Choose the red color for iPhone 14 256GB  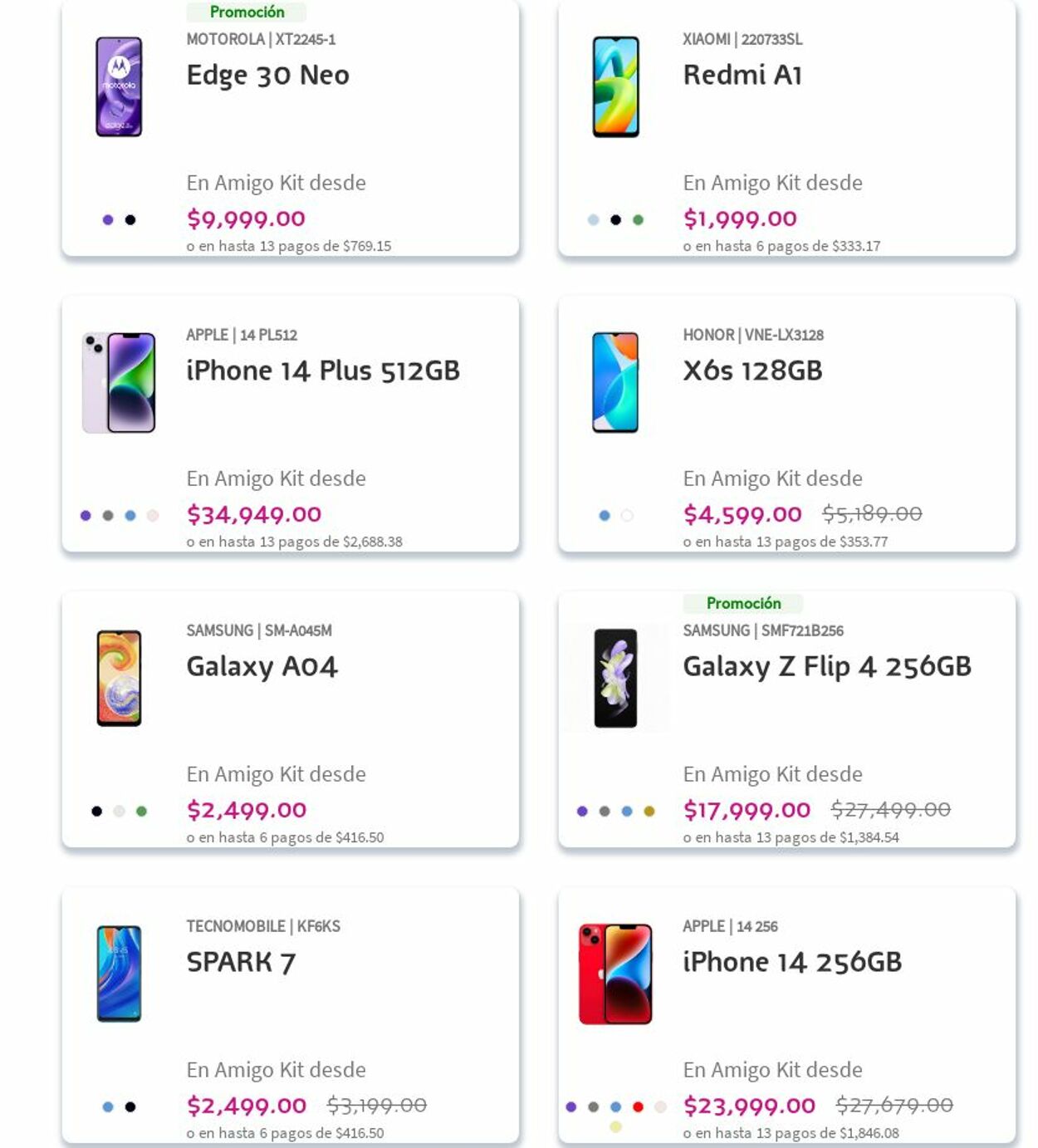(x=638, y=1106)
